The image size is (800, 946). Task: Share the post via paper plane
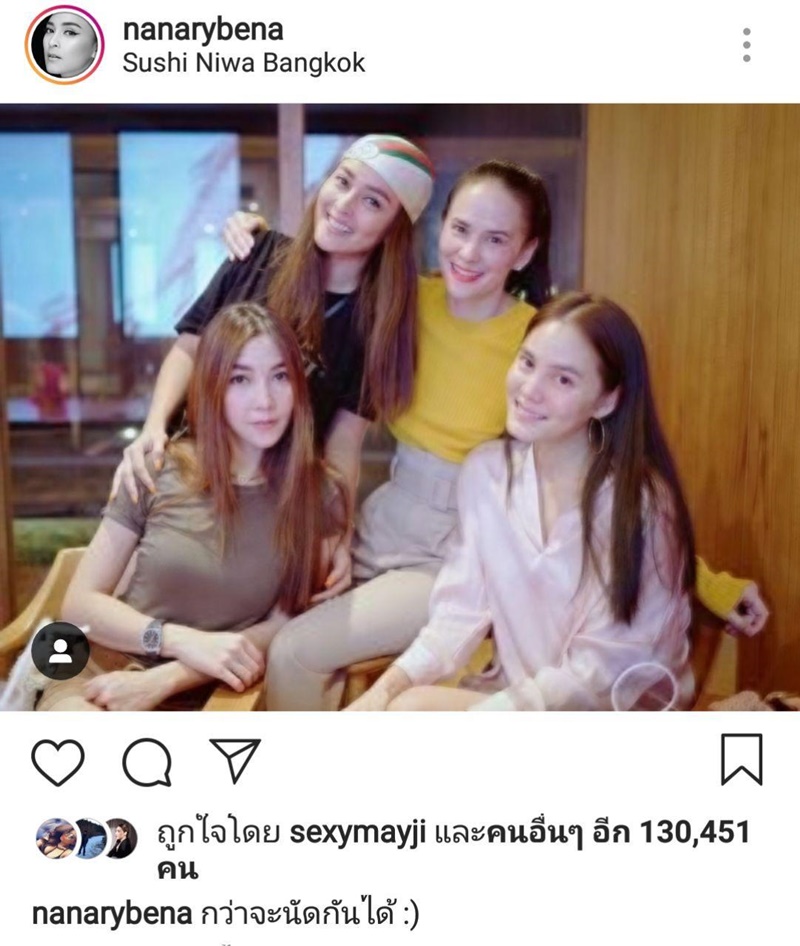(234, 759)
